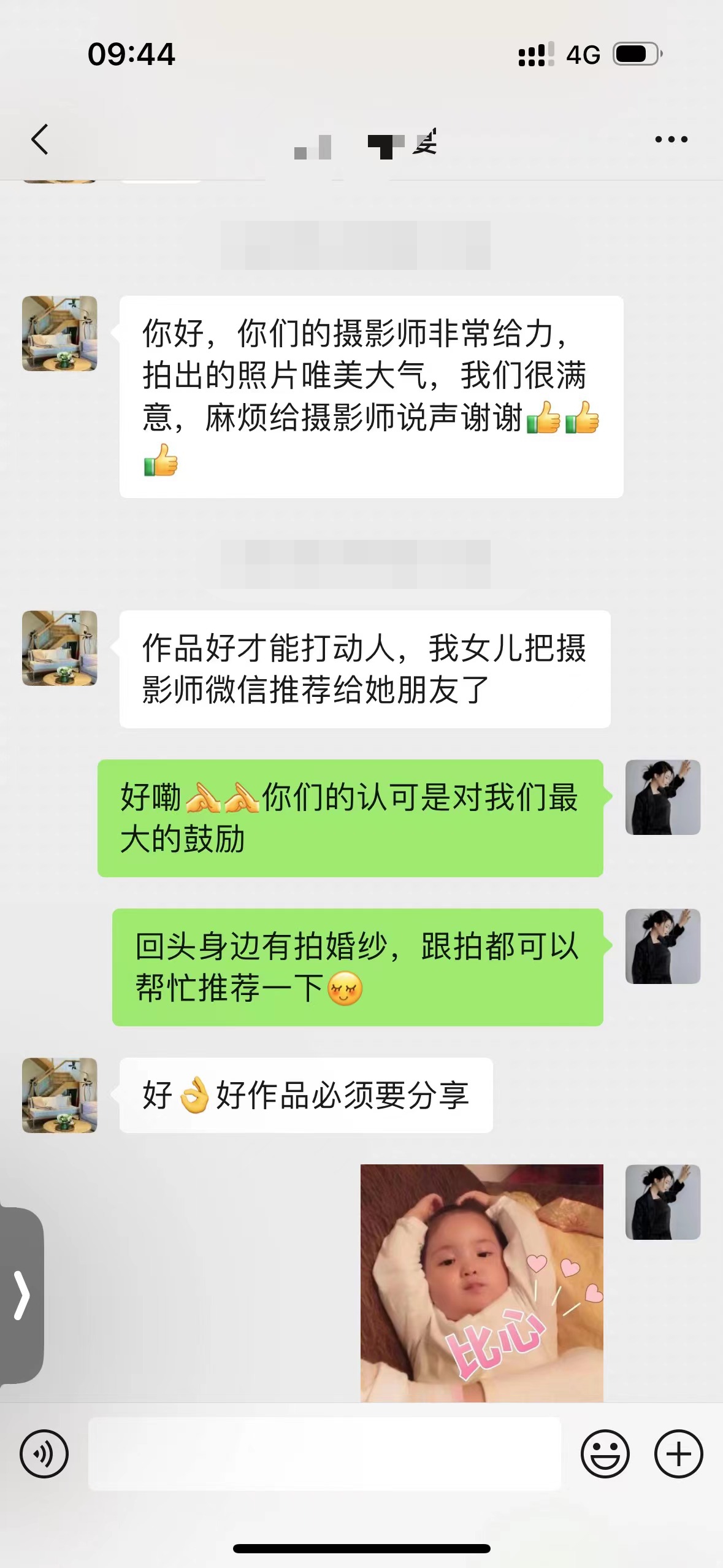
Task: Expand the side arrow tab on left edge
Action: 21,1294
